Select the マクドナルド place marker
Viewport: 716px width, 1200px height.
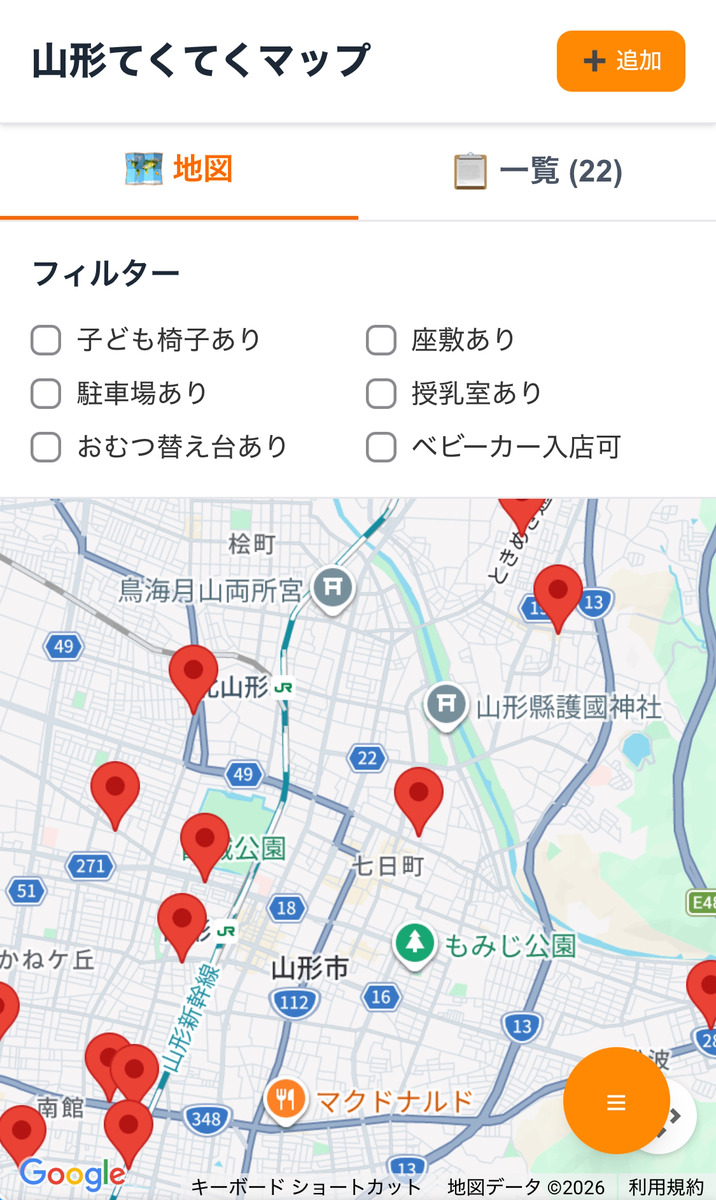click(x=286, y=1100)
